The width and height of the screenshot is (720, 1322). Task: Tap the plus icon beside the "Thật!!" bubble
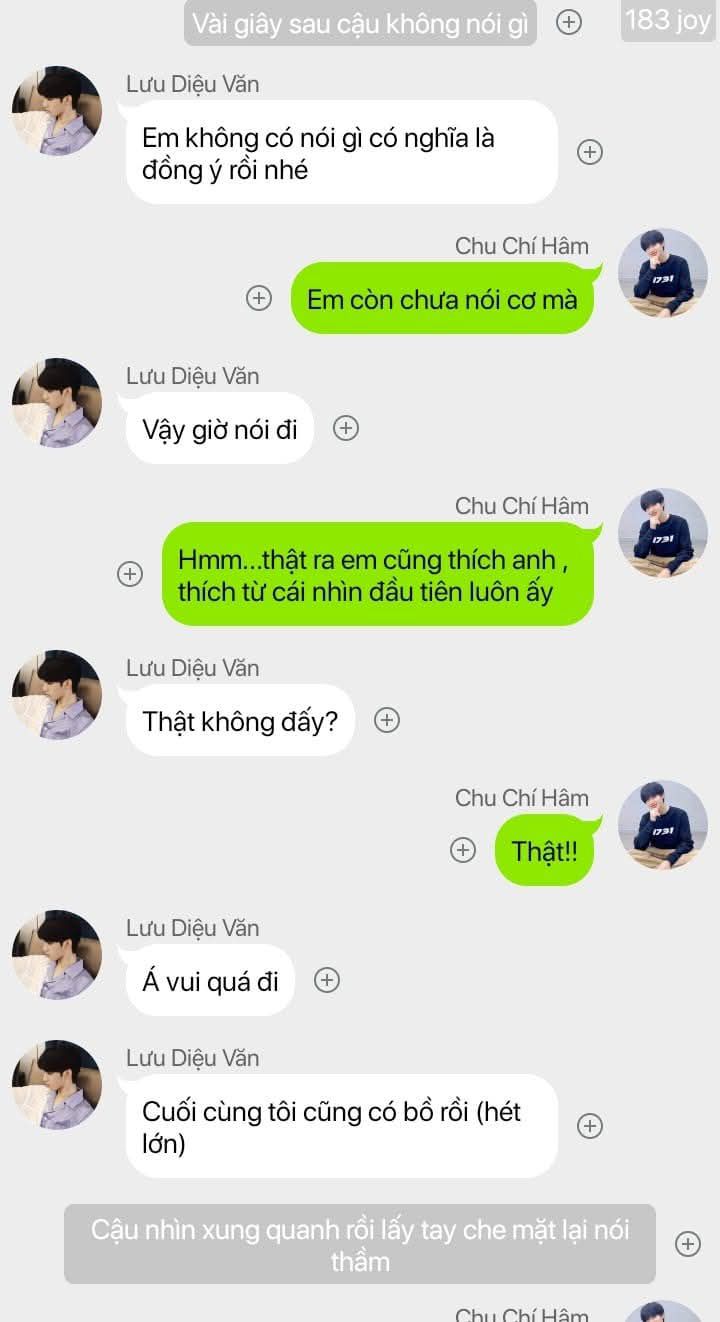[x=462, y=850]
